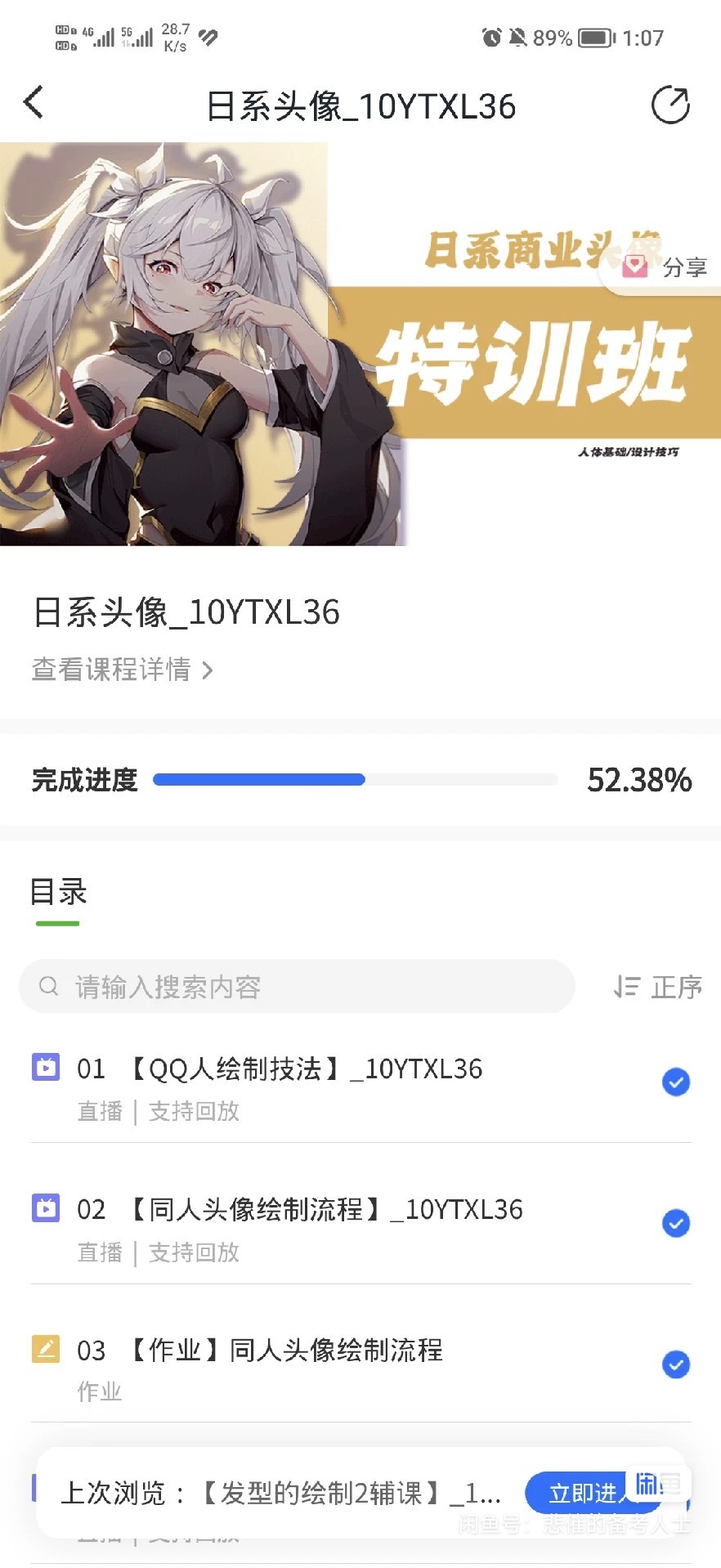The image size is (721, 1568).
Task: Tap the 52.38% completion progress bar
Action: click(355, 779)
